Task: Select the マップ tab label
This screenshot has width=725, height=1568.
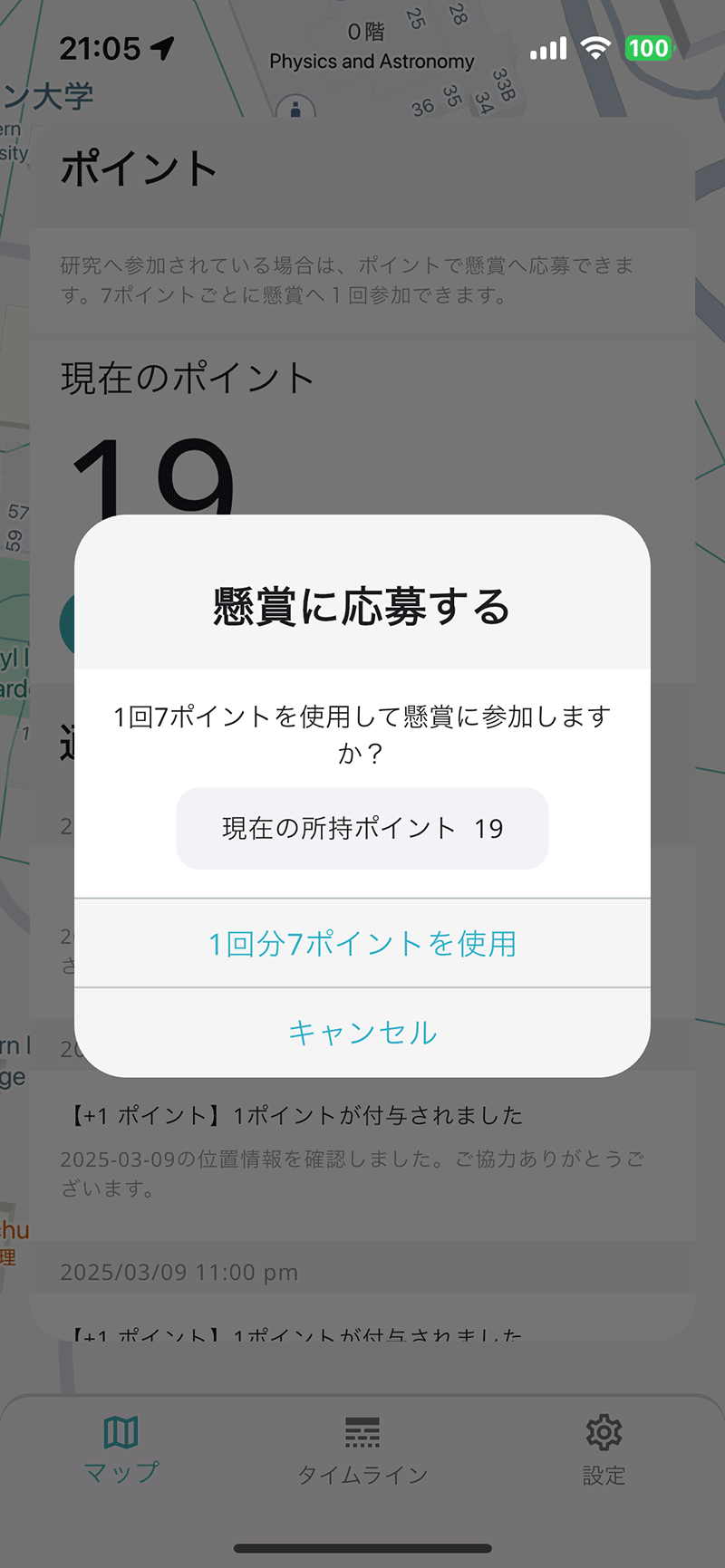Action: [x=121, y=1474]
